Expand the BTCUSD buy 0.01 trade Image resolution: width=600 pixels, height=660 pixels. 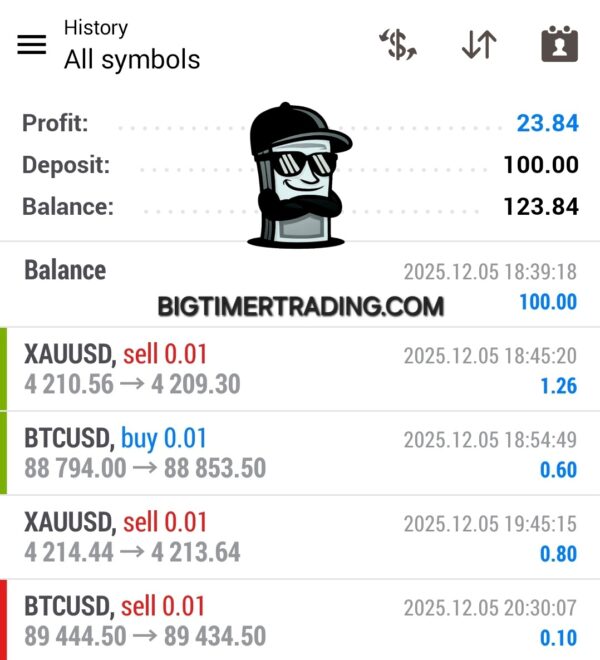(300, 453)
